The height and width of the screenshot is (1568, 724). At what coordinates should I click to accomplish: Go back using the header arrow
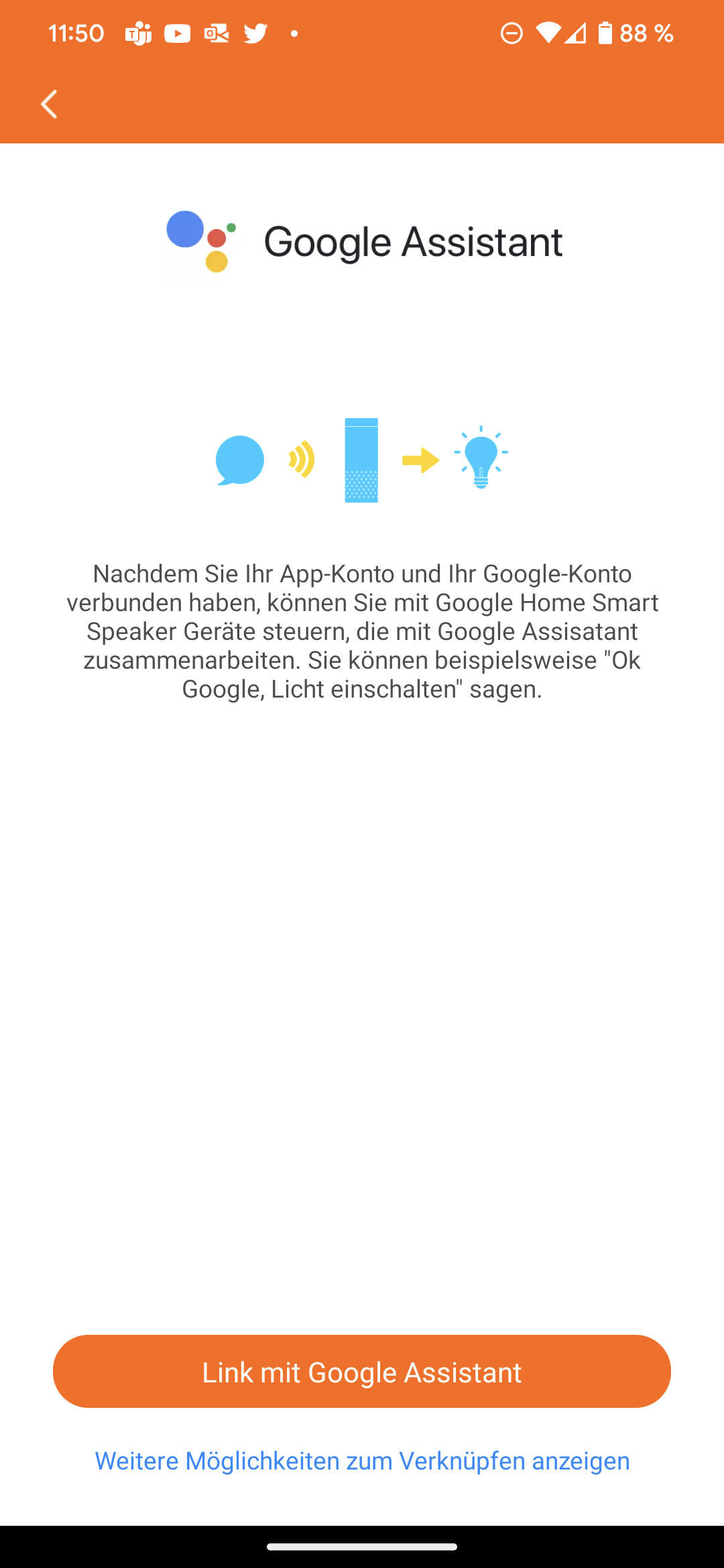tap(49, 105)
